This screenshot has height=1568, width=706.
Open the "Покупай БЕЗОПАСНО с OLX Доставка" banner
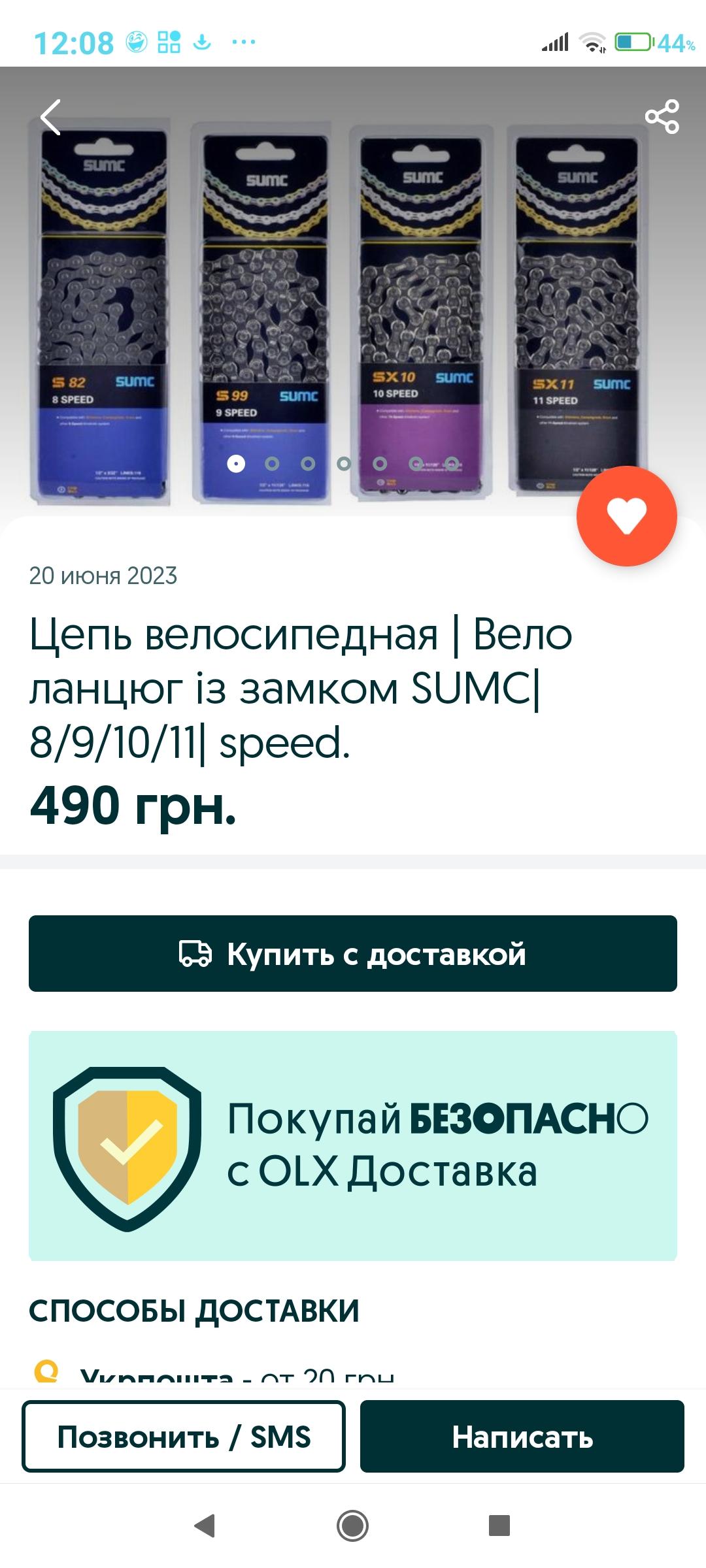(x=353, y=1145)
